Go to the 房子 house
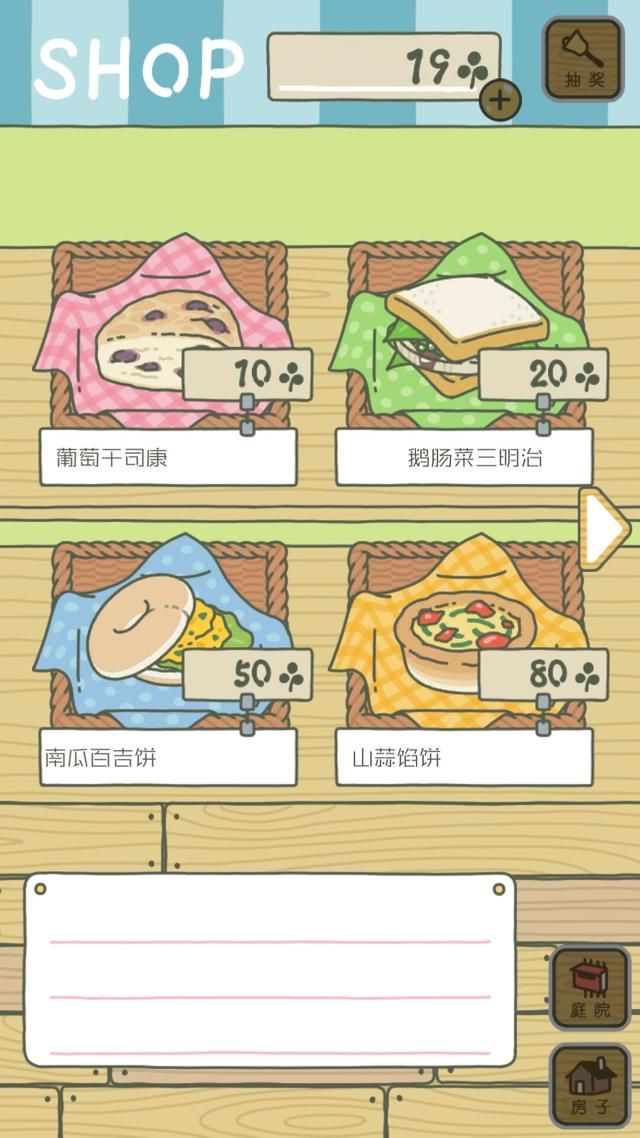The width and height of the screenshot is (640, 1138). click(590, 1086)
